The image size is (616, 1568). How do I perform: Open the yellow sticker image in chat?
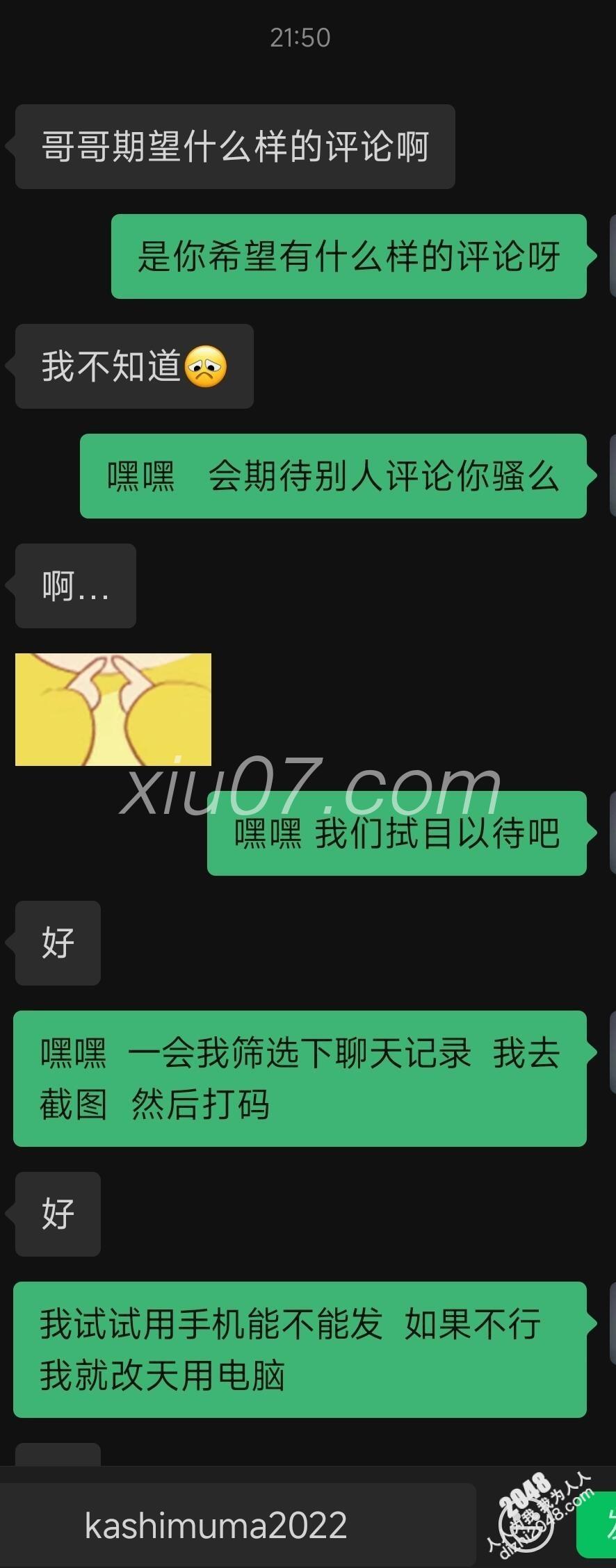click(113, 709)
